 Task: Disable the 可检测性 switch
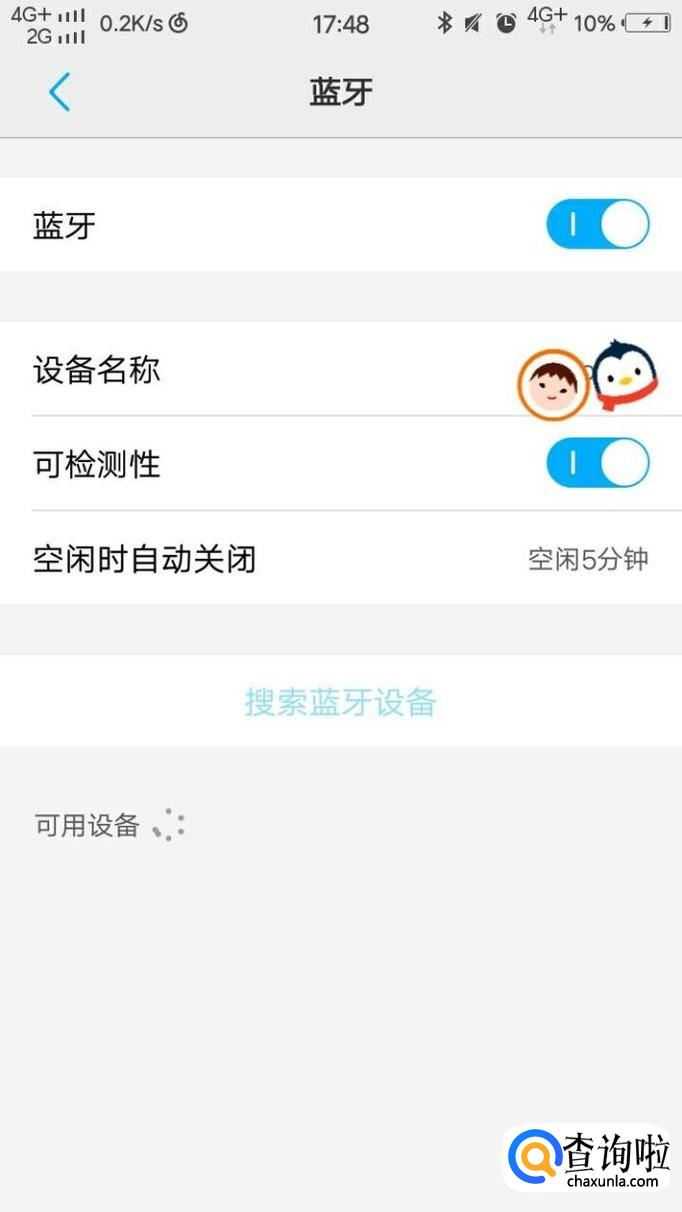click(597, 464)
